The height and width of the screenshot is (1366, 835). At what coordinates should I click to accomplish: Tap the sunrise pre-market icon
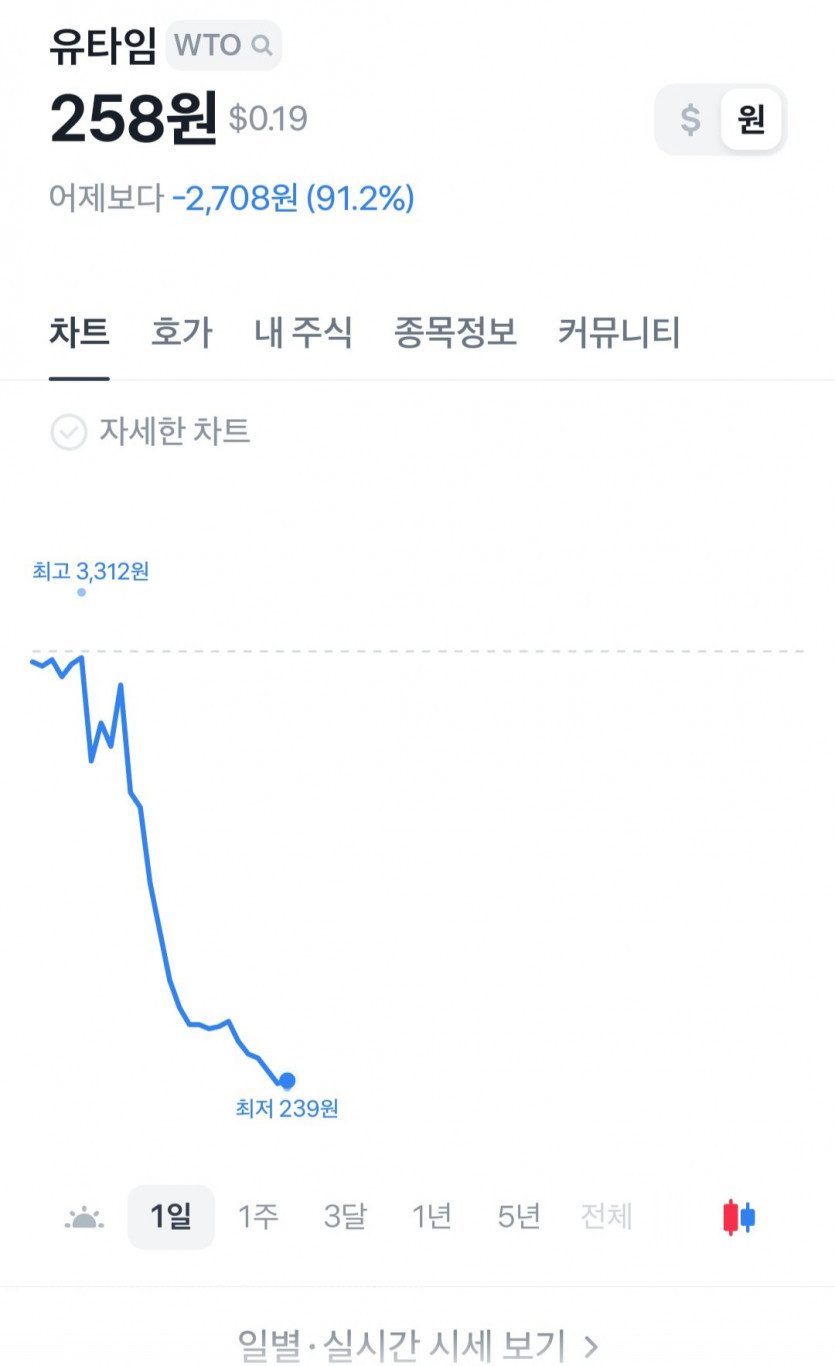pyautogui.click(x=84, y=1217)
